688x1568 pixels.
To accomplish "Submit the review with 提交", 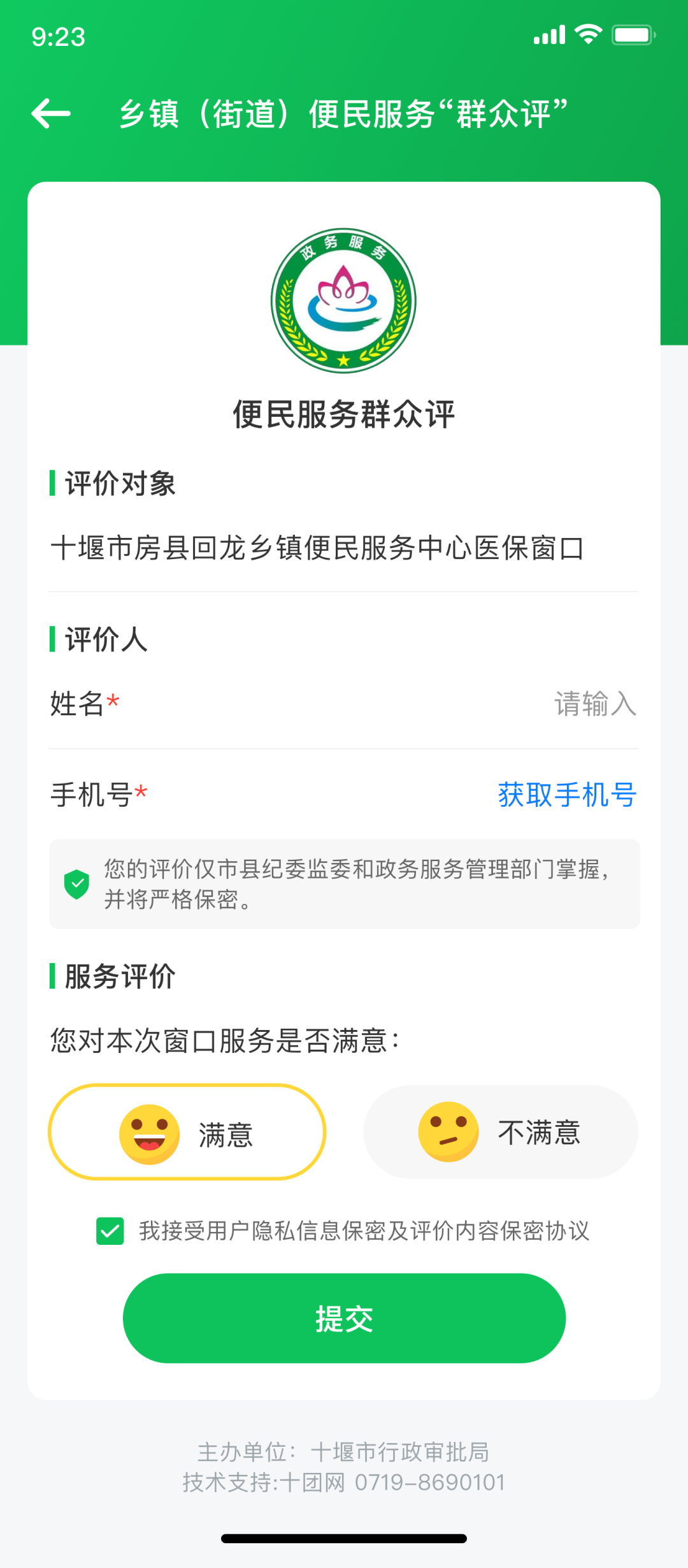I will tap(344, 1318).
